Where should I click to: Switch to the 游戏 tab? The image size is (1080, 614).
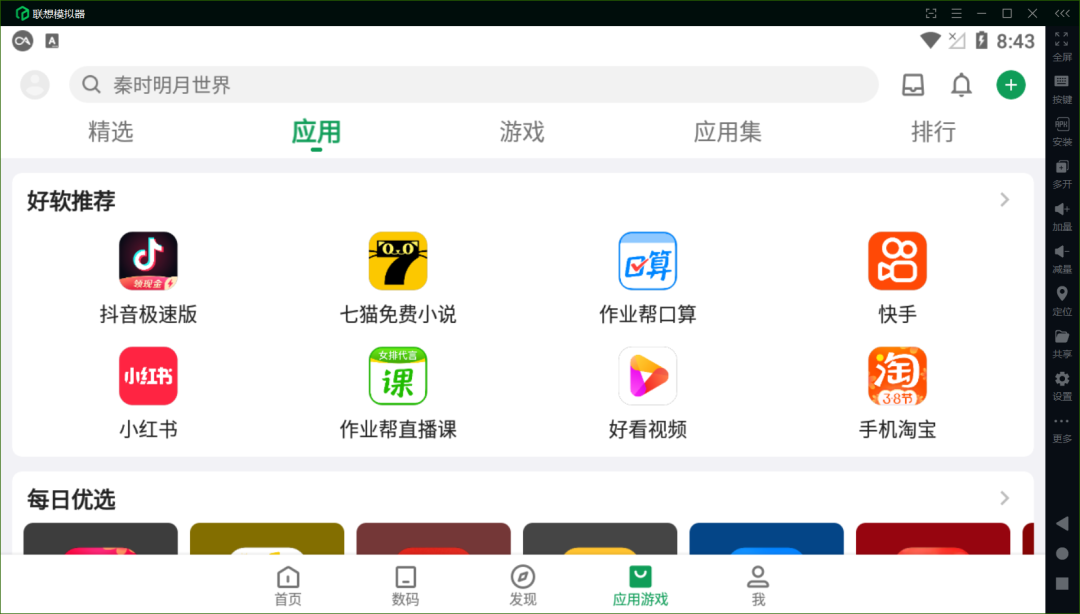tap(522, 132)
